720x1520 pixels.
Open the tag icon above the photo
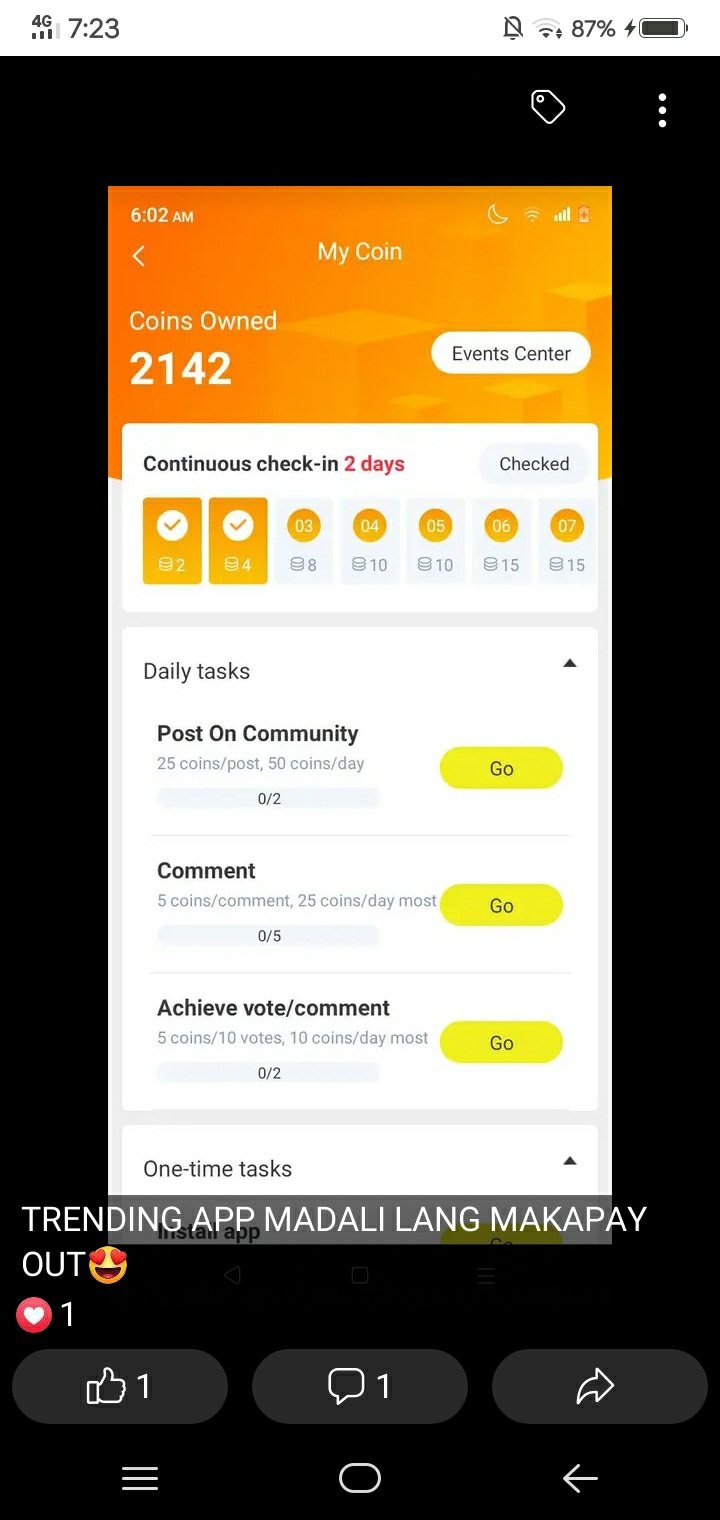coord(548,107)
